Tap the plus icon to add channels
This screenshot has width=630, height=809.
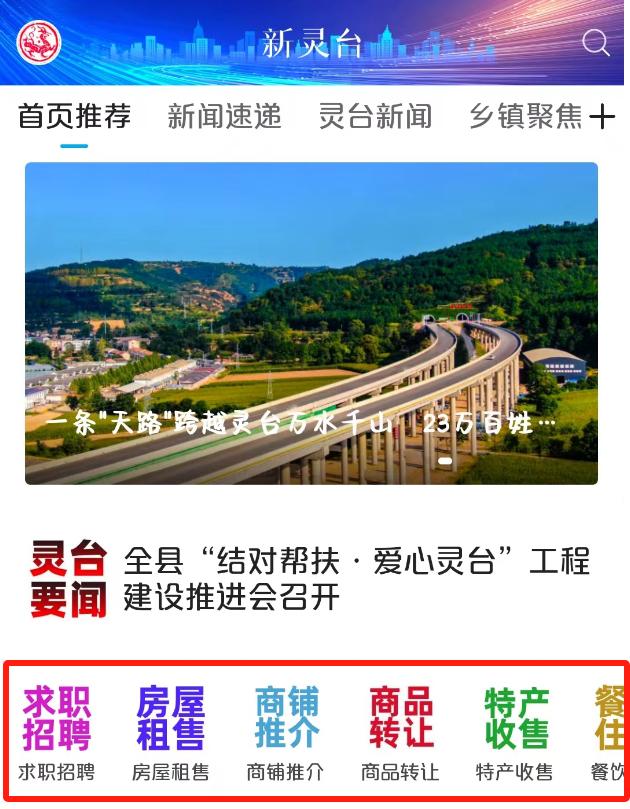(602, 117)
